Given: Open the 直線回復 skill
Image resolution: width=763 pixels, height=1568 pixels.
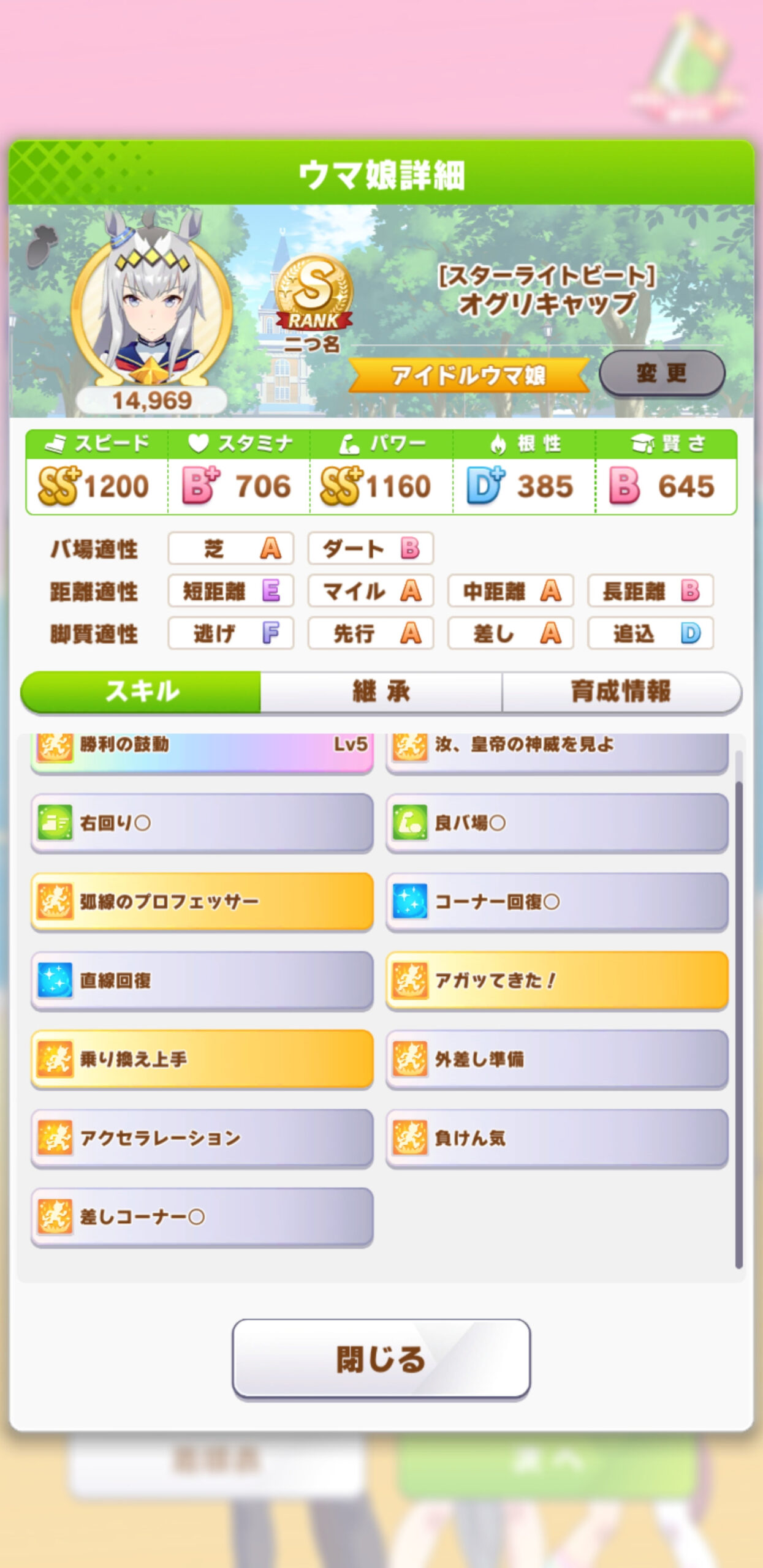Looking at the screenshot, I should coord(202,980).
